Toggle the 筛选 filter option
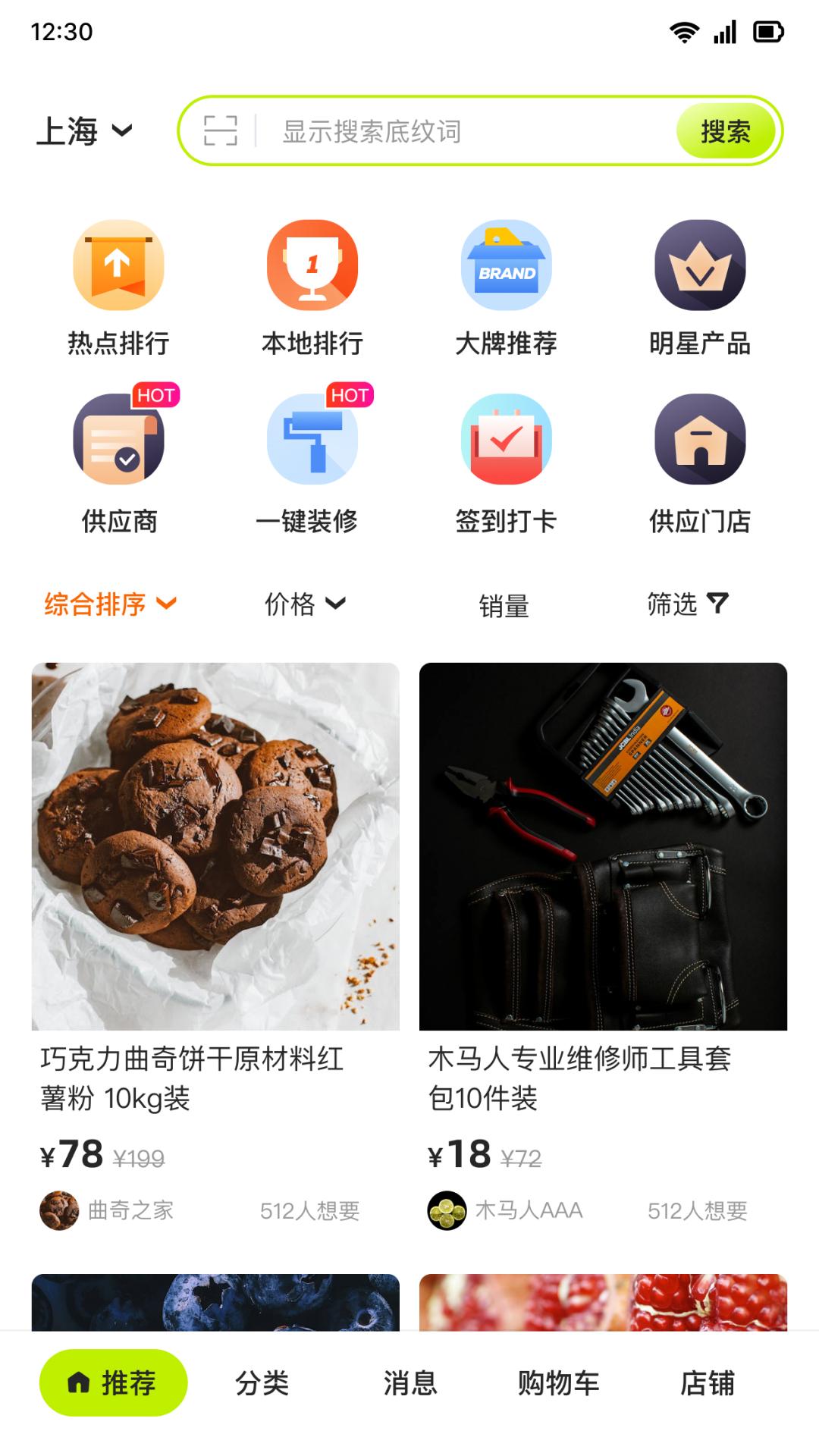 tap(686, 604)
